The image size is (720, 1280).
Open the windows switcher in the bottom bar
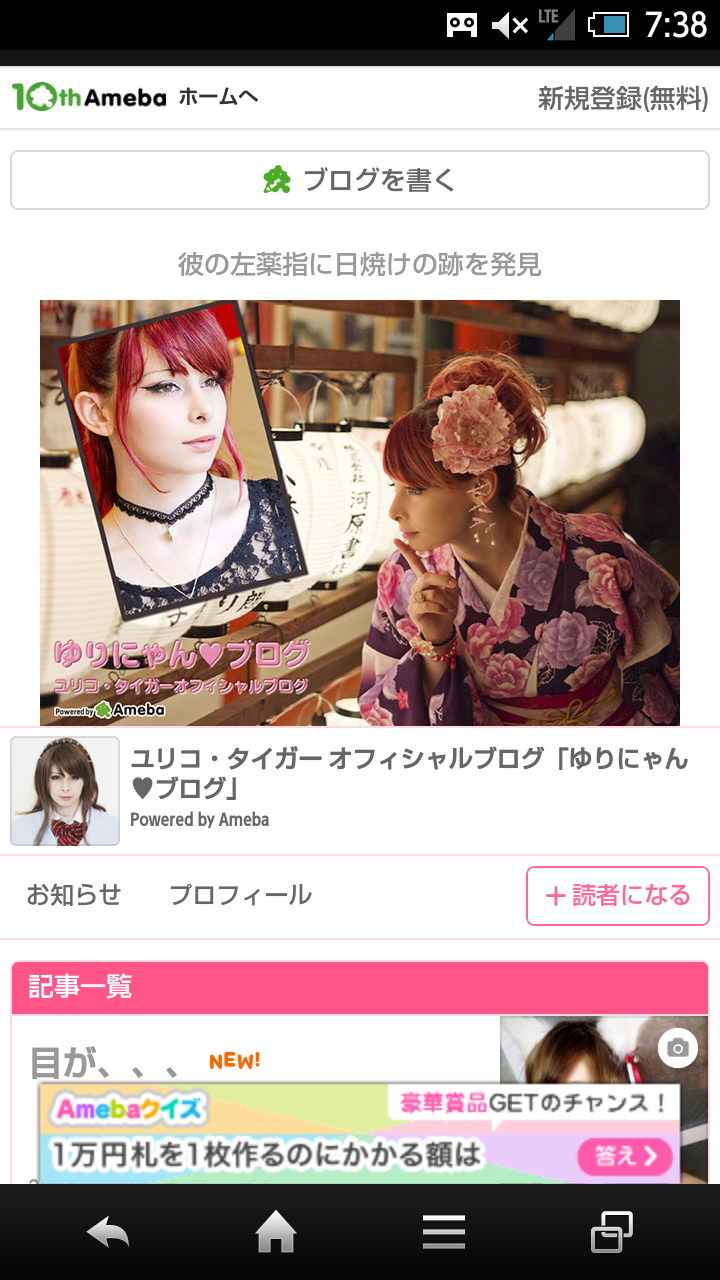coord(611,1233)
